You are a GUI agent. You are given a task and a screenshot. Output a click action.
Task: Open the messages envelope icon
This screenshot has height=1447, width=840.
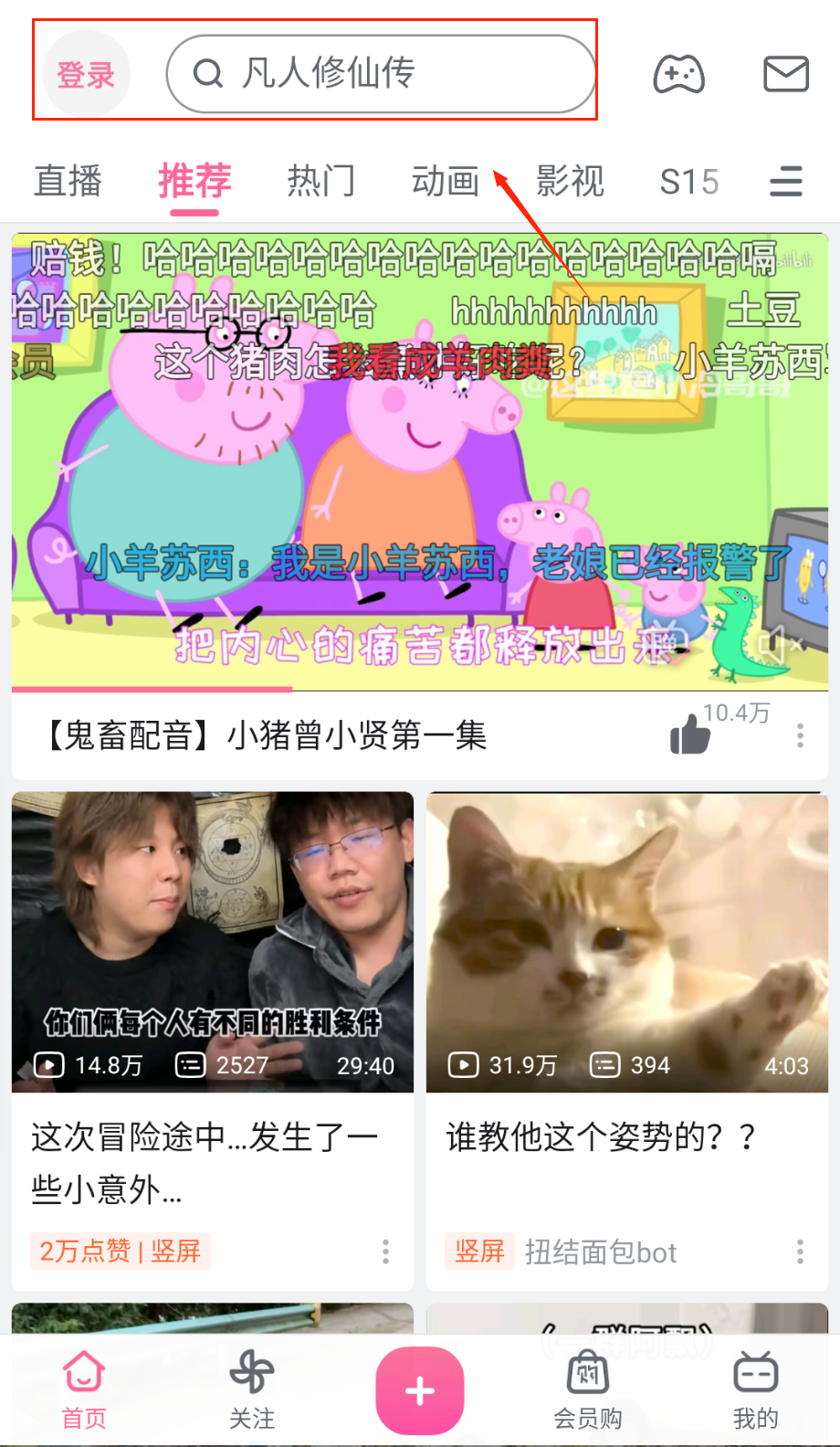click(x=785, y=74)
